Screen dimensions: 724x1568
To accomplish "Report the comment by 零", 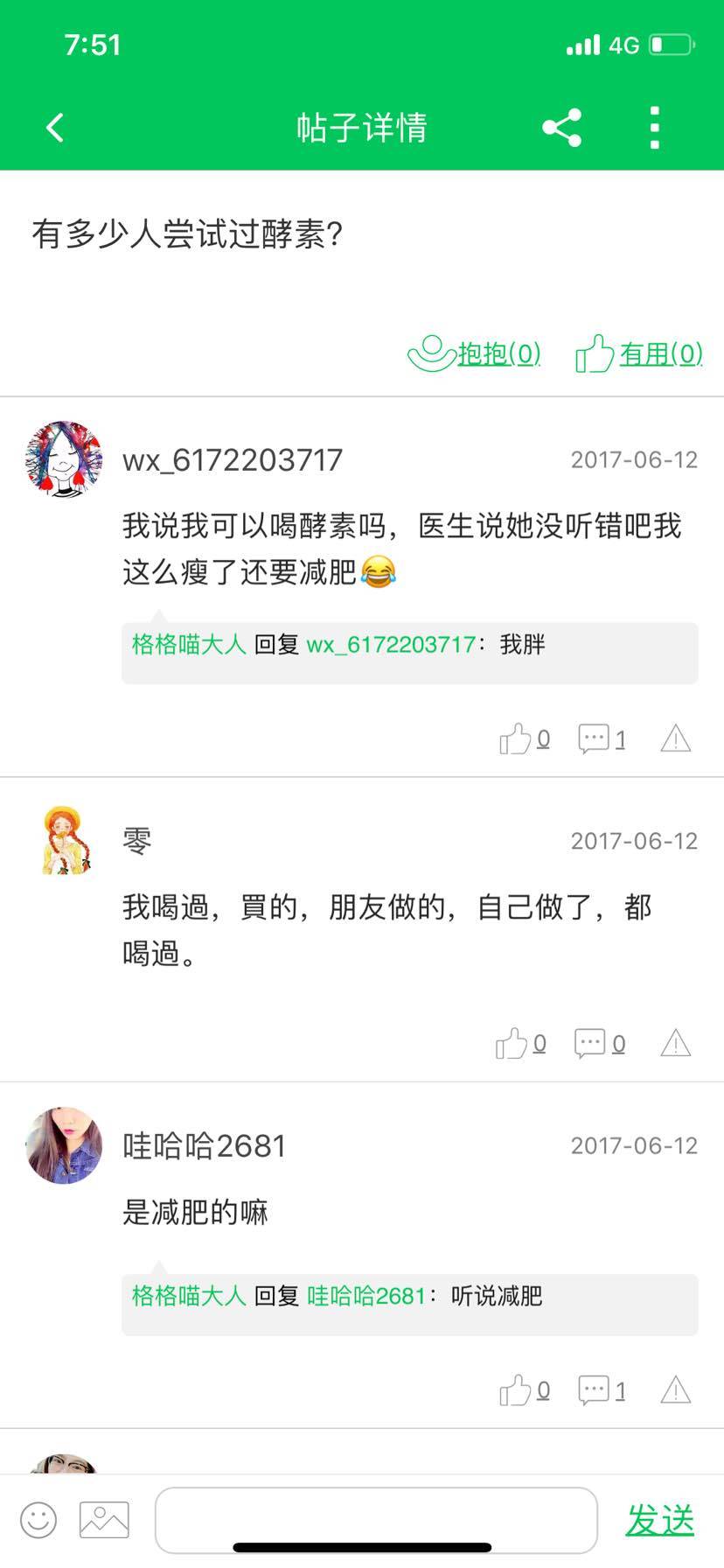I will [676, 1043].
